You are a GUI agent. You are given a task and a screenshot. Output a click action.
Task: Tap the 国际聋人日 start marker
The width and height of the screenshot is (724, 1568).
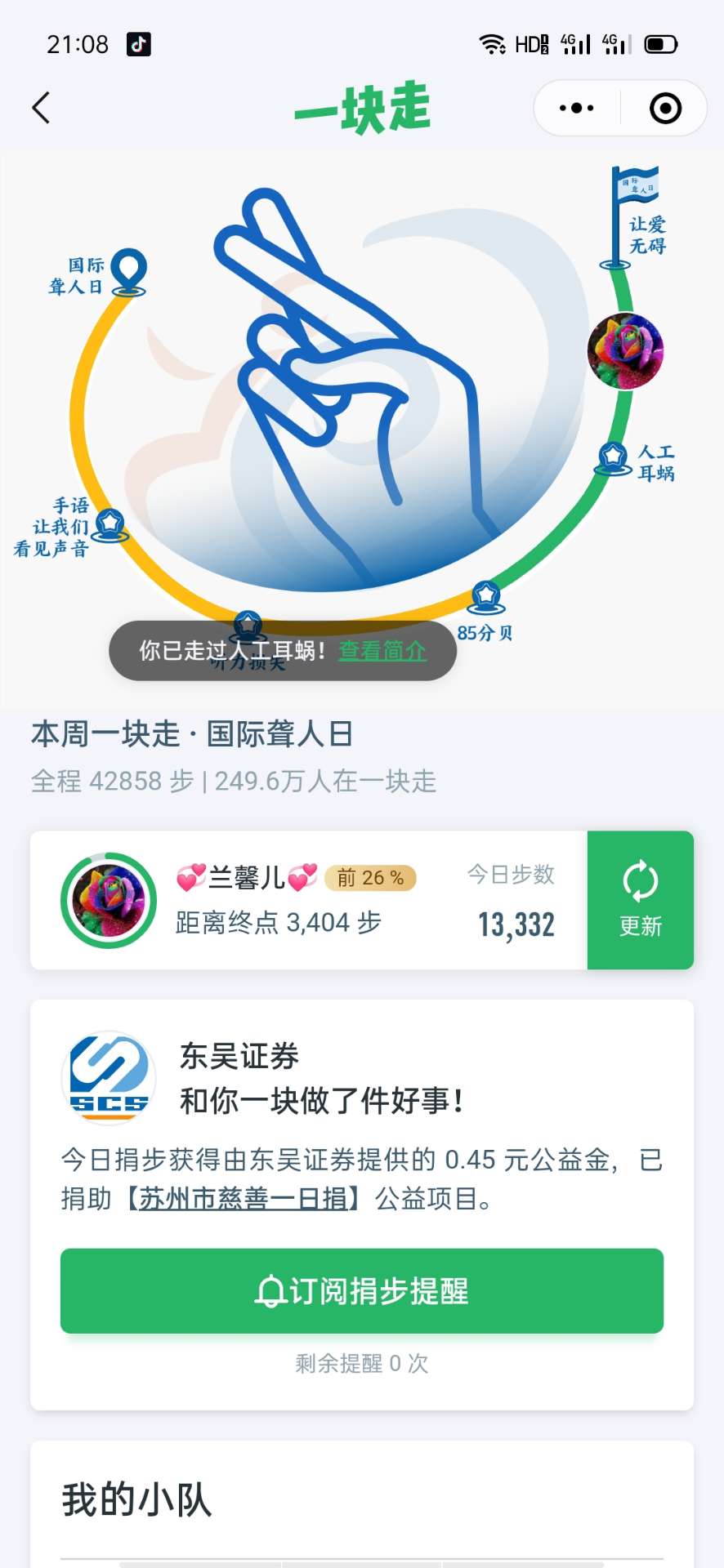[128, 272]
